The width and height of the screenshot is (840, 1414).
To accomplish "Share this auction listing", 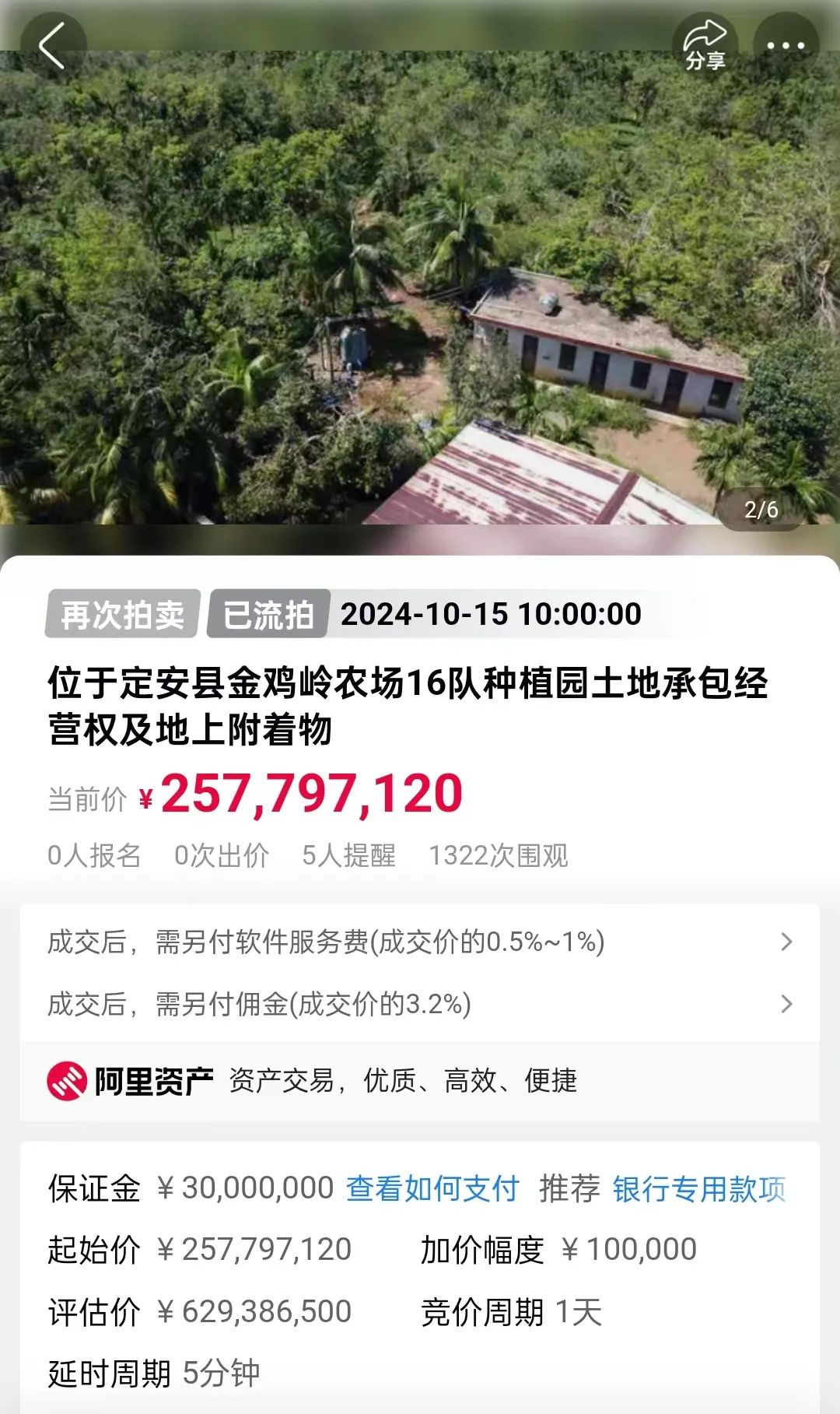I will pyautogui.click(x=705, y=45).
